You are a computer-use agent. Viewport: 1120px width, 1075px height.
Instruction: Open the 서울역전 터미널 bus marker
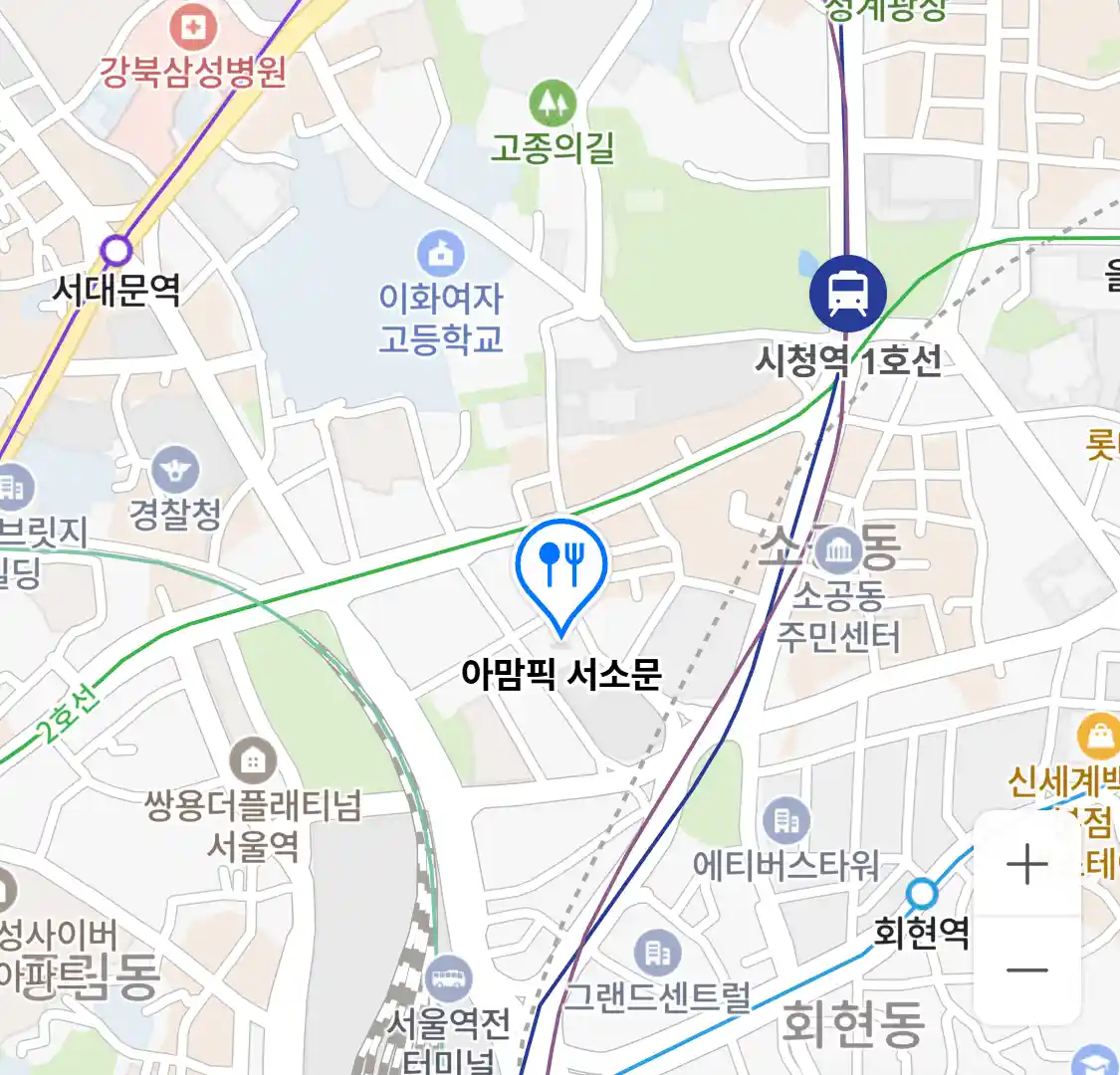(448, 978)
